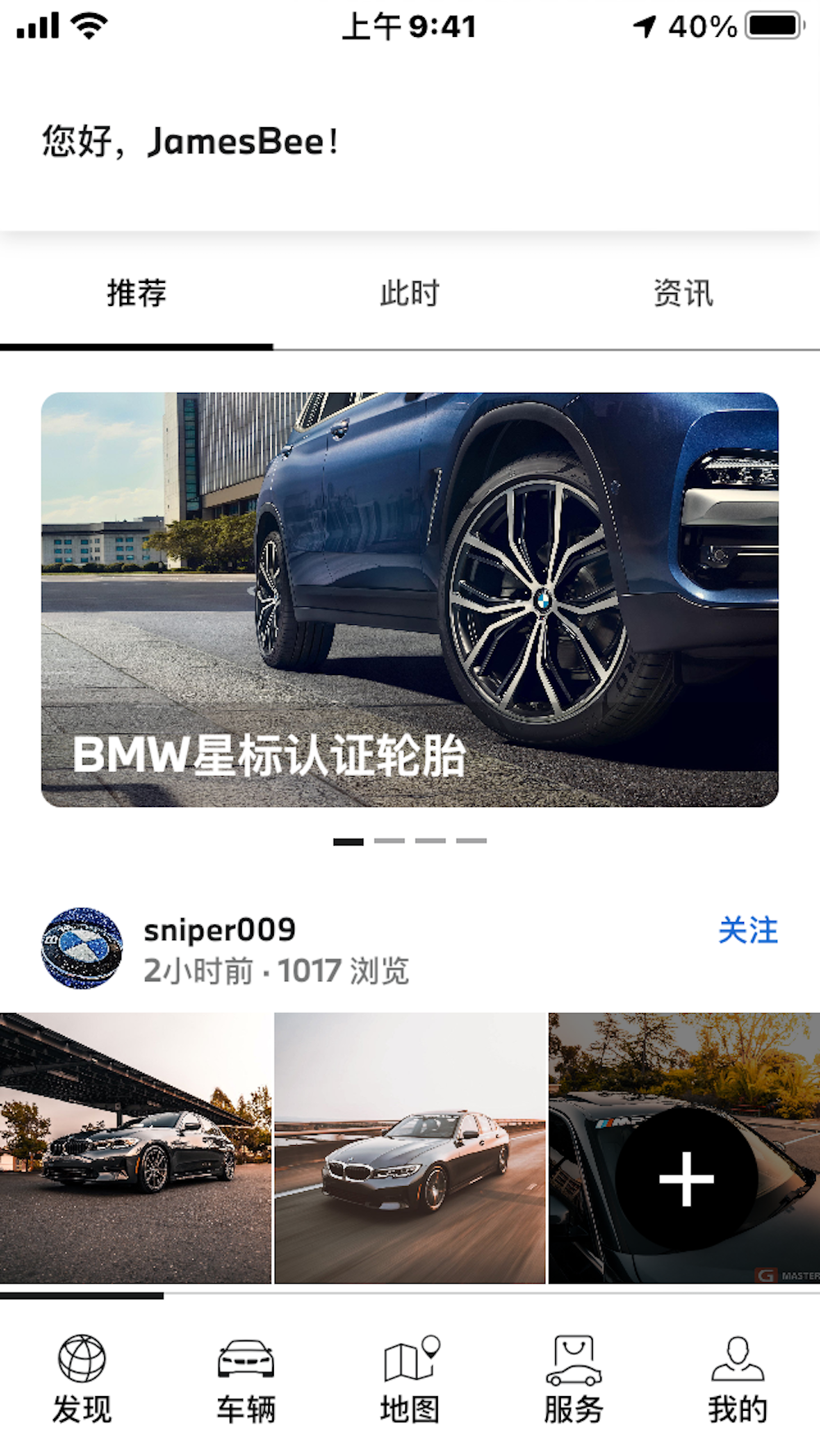Open the car under canopy photo
This screenshot has width=820, height=1456.
[x=135, y=1148]
